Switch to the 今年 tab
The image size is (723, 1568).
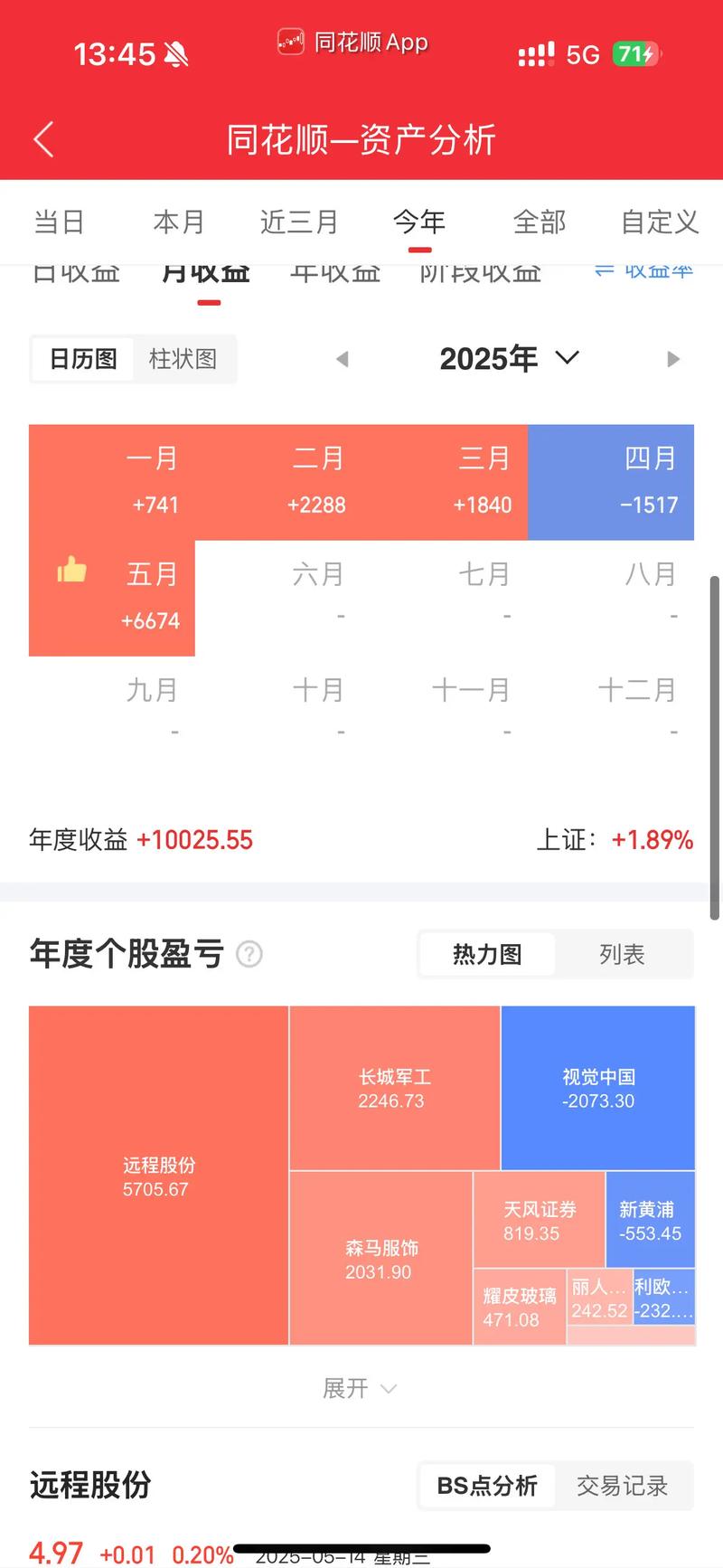419,222
